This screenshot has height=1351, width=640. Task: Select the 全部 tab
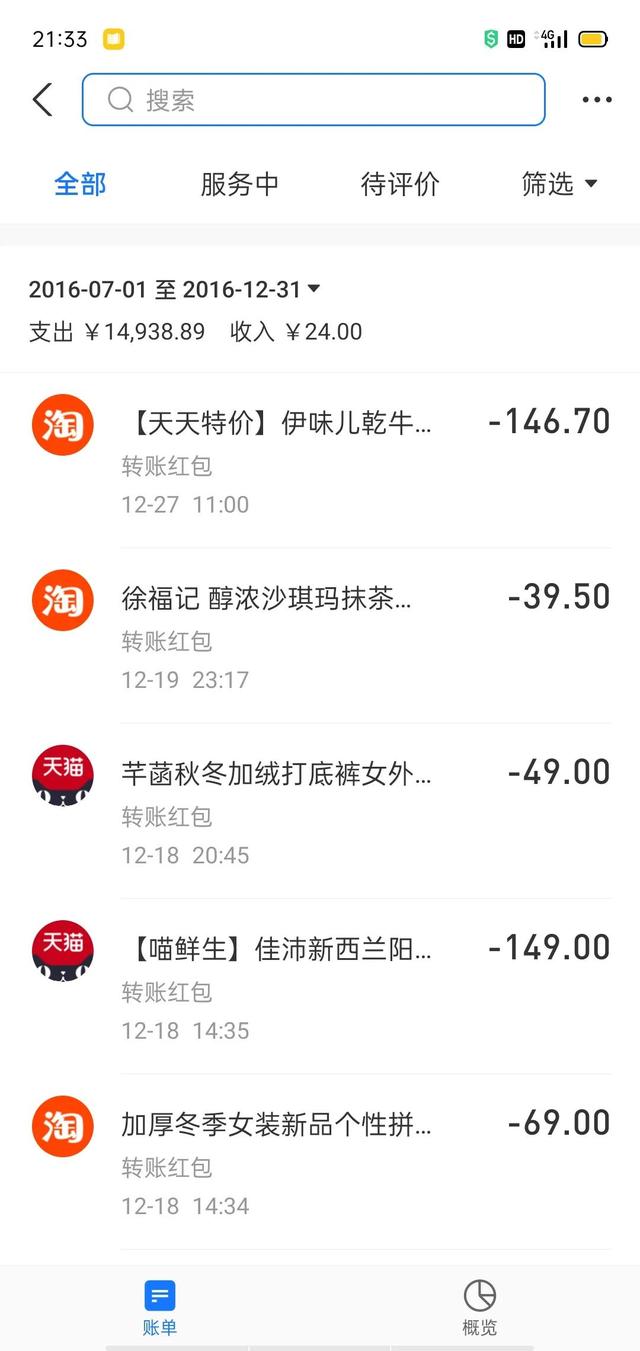tap(80, 184)
